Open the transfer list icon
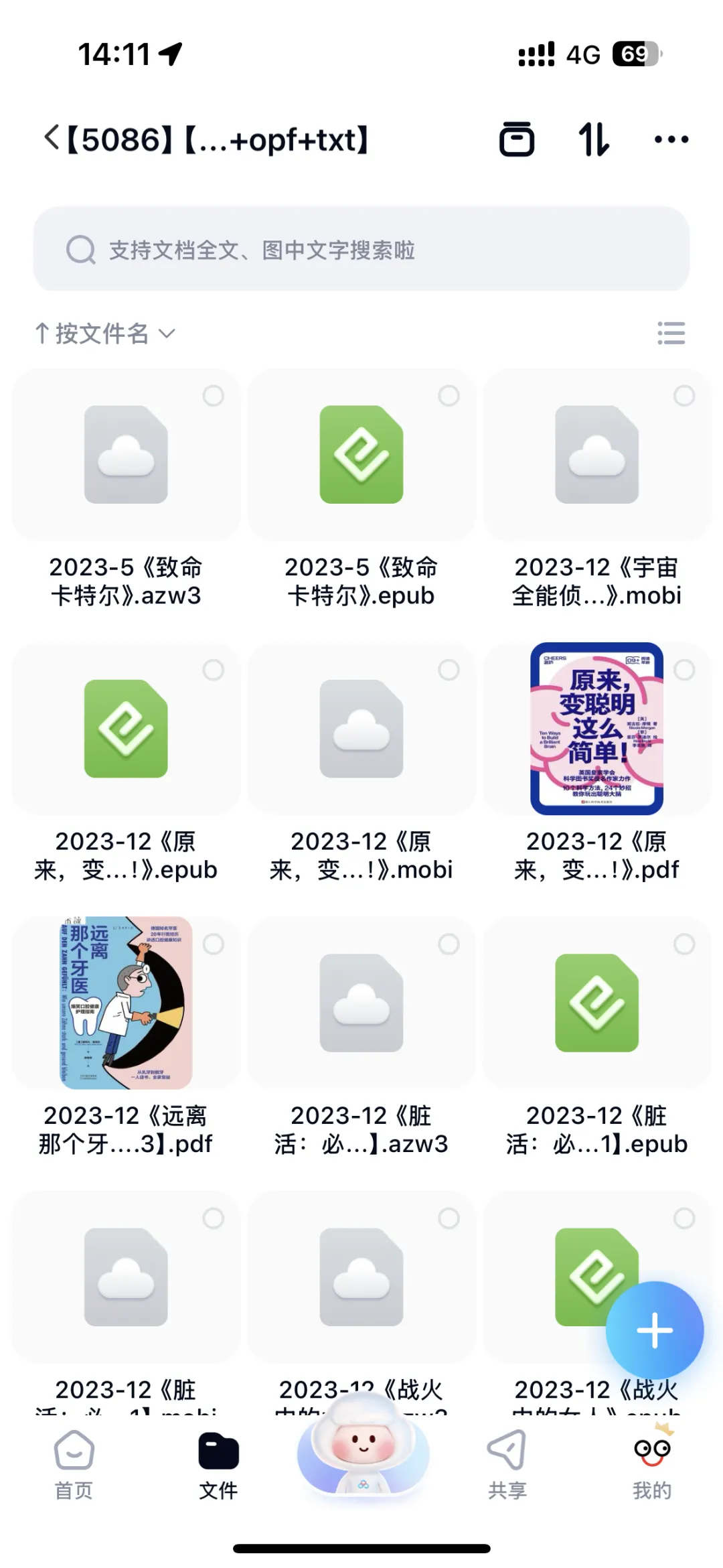Screen dimensions: 723x1568 point(517,139)
